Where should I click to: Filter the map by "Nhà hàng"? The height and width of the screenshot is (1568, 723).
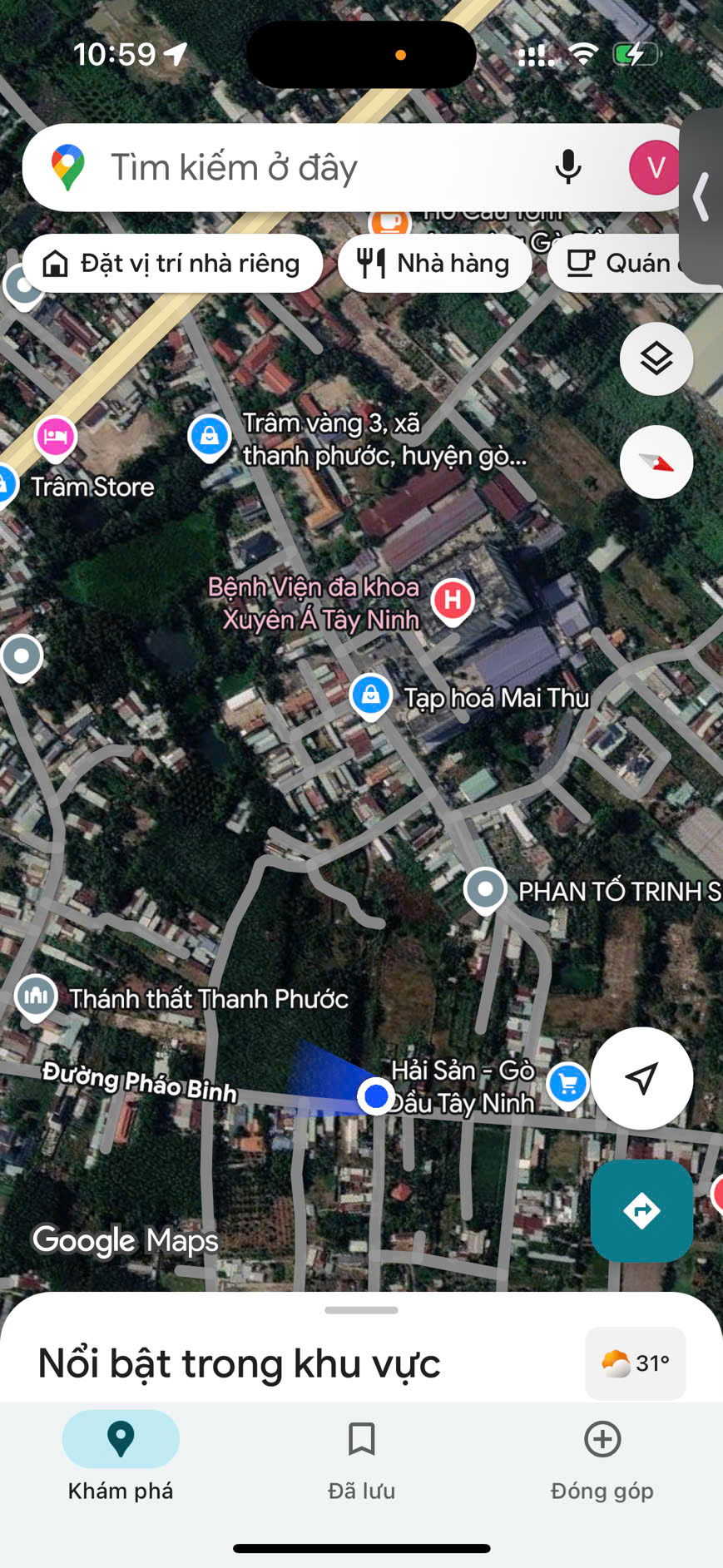click(x=434, y=264)
